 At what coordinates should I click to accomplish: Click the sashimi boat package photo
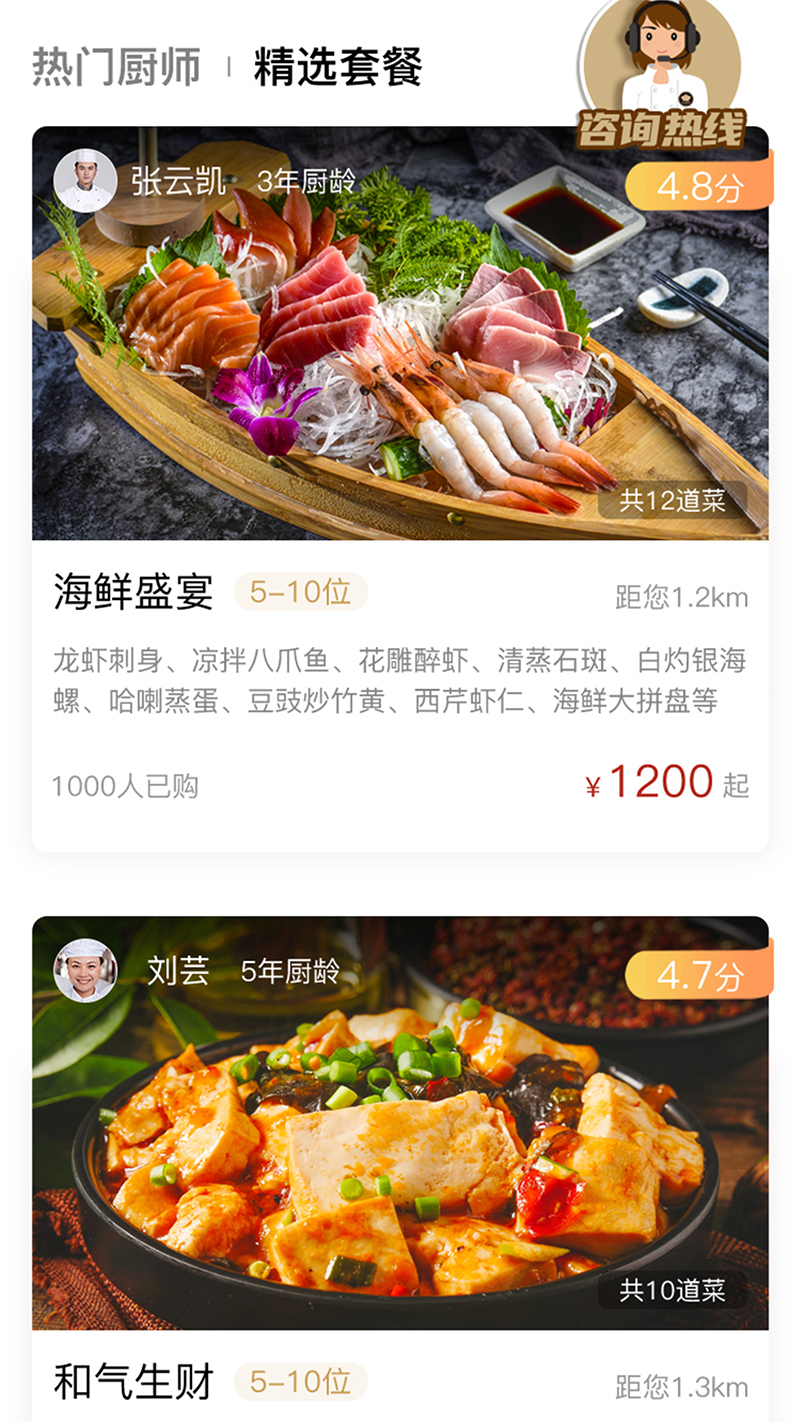point(400,340)
